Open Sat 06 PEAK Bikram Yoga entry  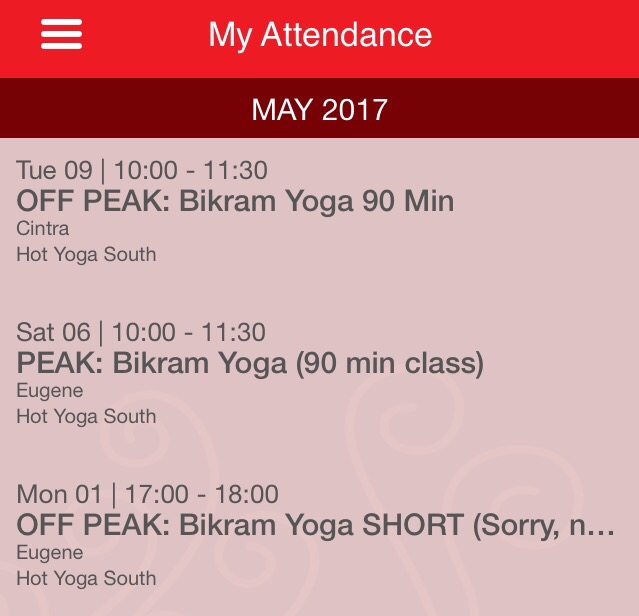coord(250,373)
